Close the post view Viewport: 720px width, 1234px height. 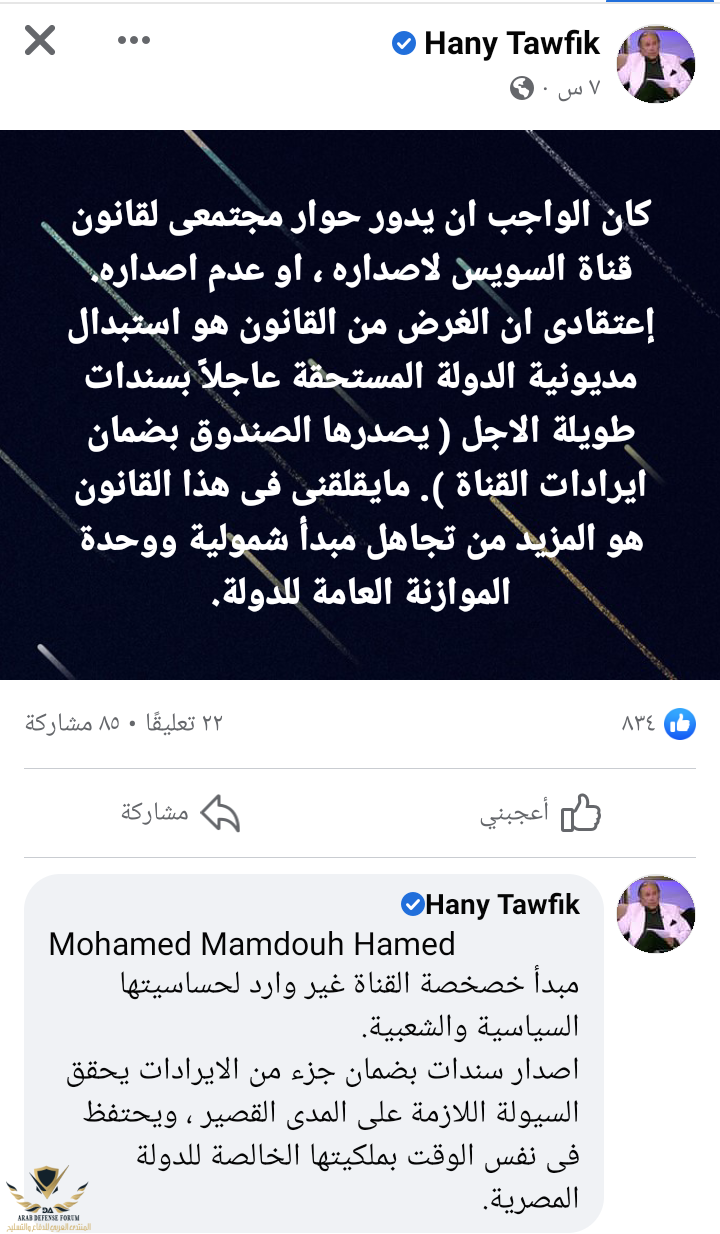click(40, 42)
